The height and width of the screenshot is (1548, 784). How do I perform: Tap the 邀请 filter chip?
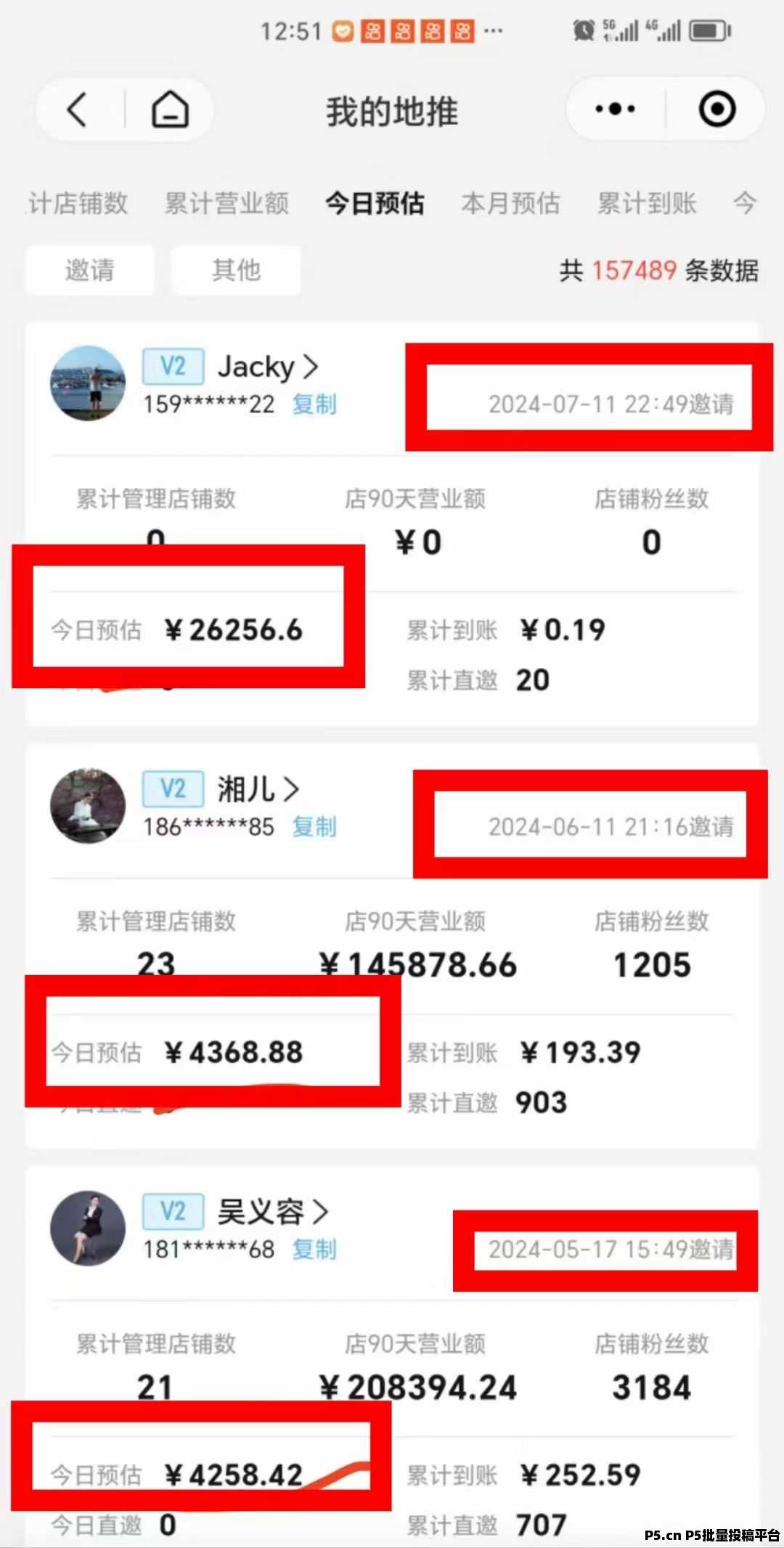(90, 270)
